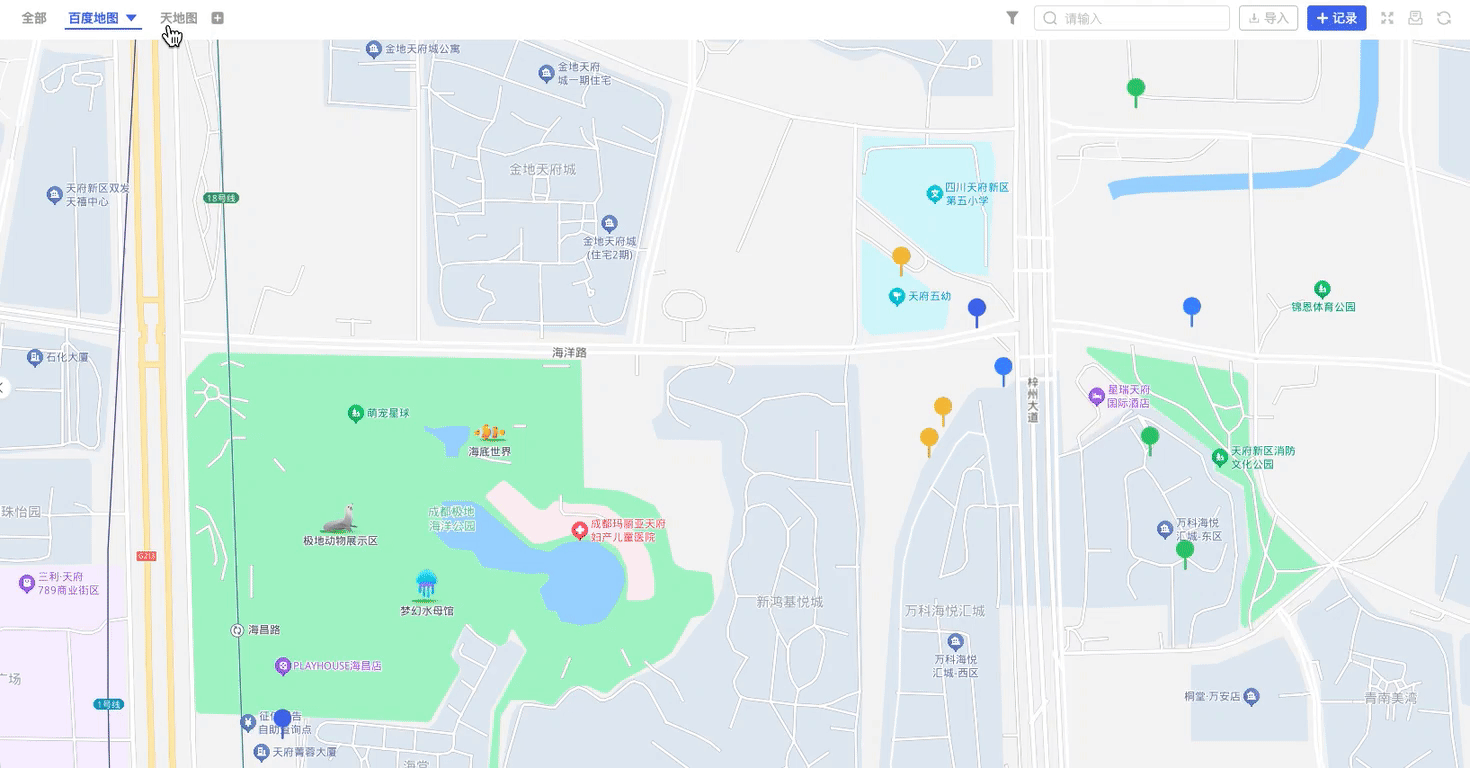Image resolution: width=1470 pixels, height=768 pixels.
Task: Open the filter funnel icon
Action: coord(1012,18)
